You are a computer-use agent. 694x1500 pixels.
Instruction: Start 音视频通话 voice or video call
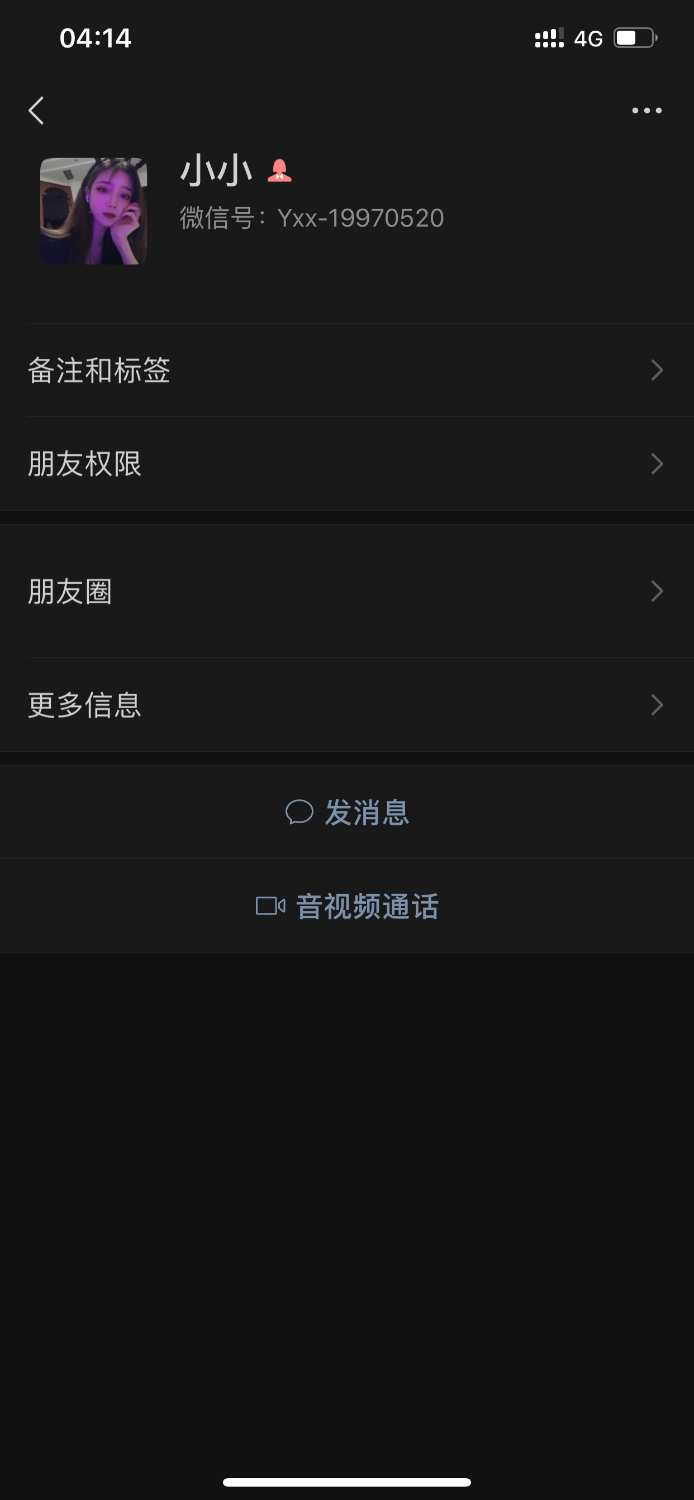[x=347, y=906]
